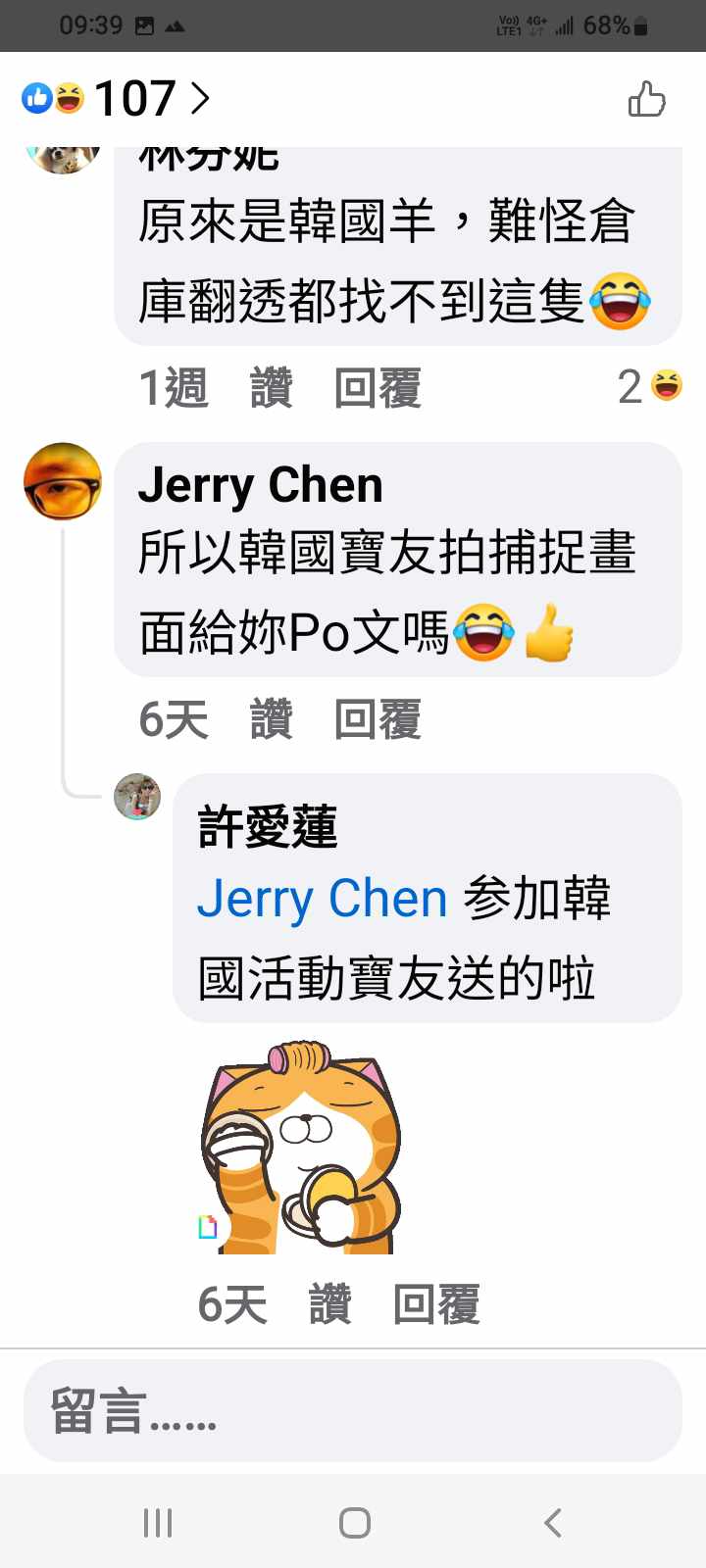Tap the 留言 comment box
This screenshot has width=706, height=1568.
point(353,1411)
